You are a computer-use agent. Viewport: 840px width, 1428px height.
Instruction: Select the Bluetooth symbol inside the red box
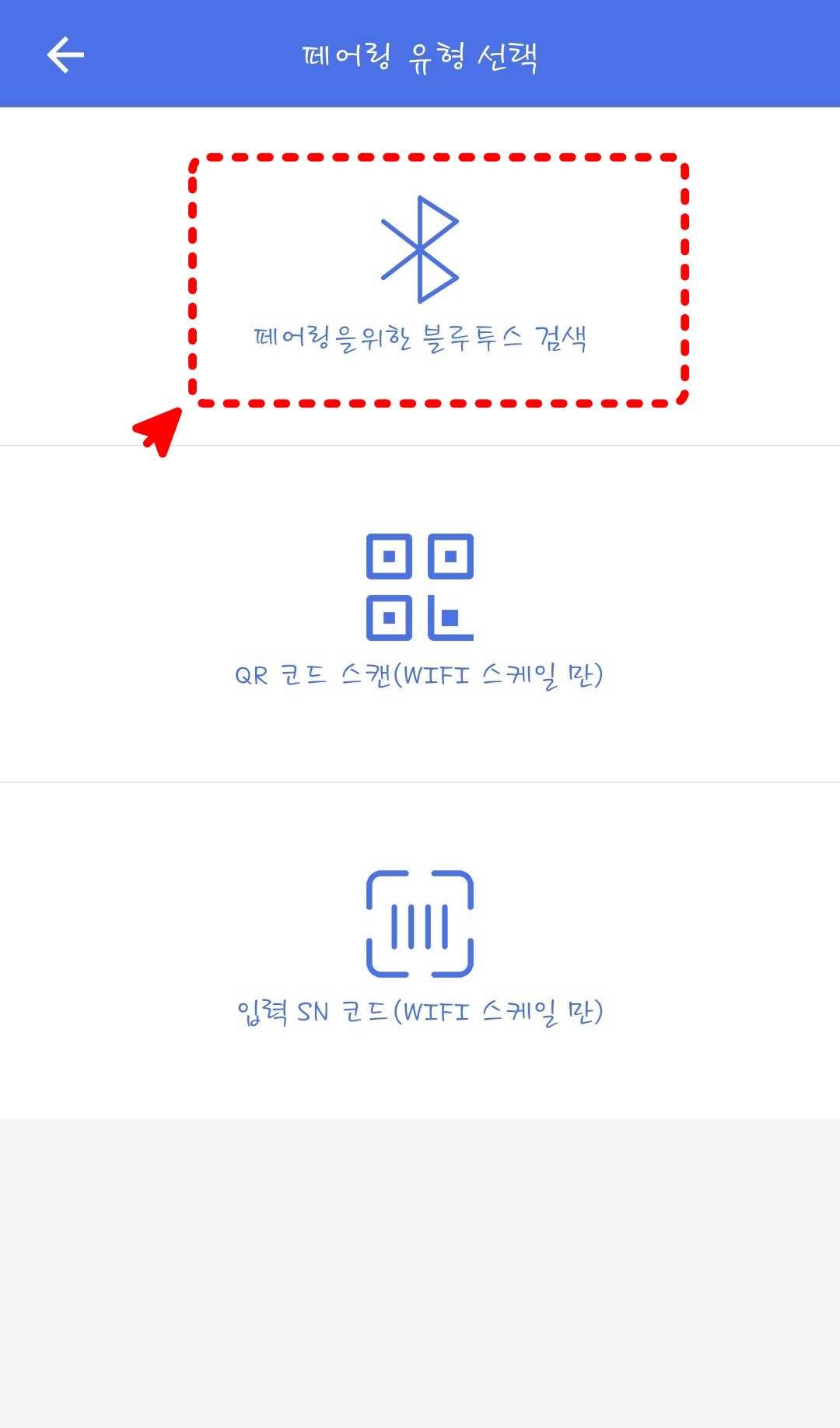click(420, 249)
